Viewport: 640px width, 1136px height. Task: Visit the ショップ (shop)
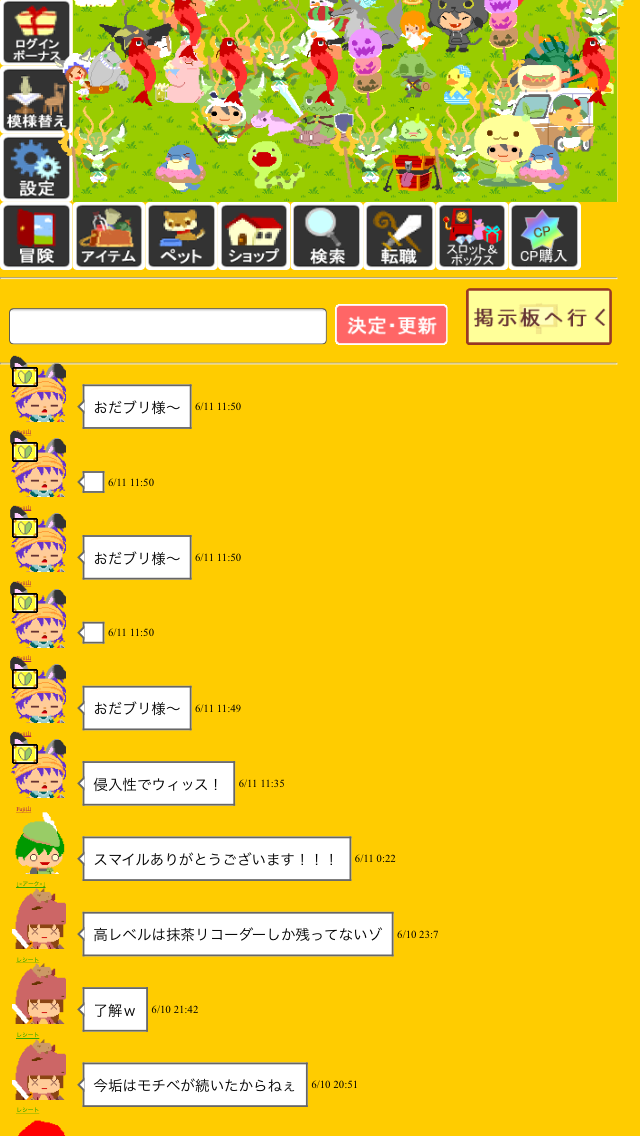coord(254,237)
